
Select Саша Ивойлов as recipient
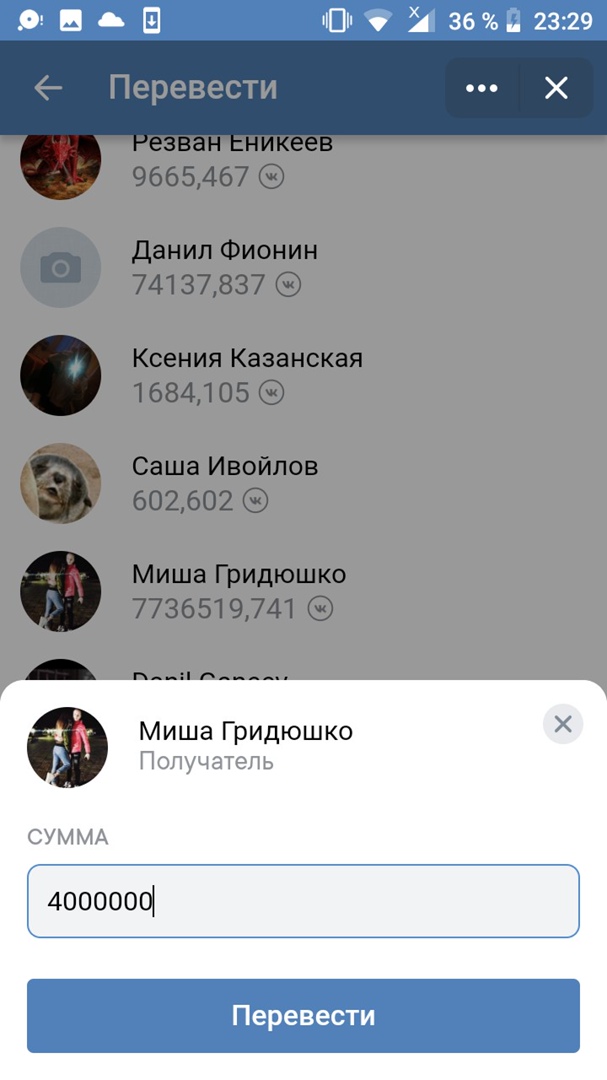click(224, 483)
